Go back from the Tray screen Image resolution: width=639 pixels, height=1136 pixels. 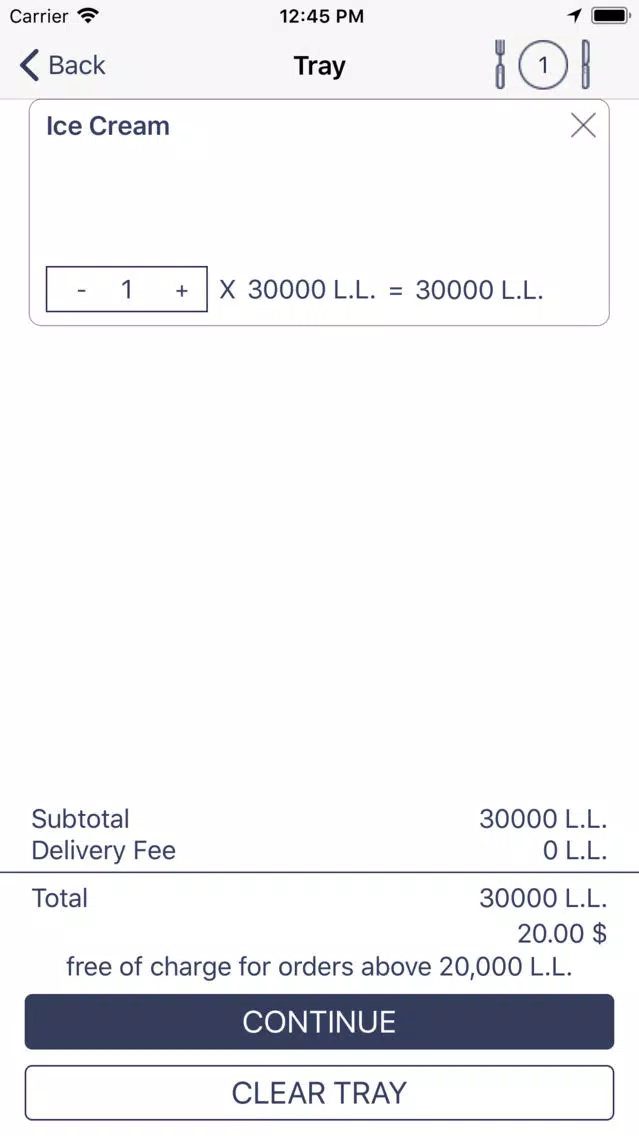click(x=62, y=65)
